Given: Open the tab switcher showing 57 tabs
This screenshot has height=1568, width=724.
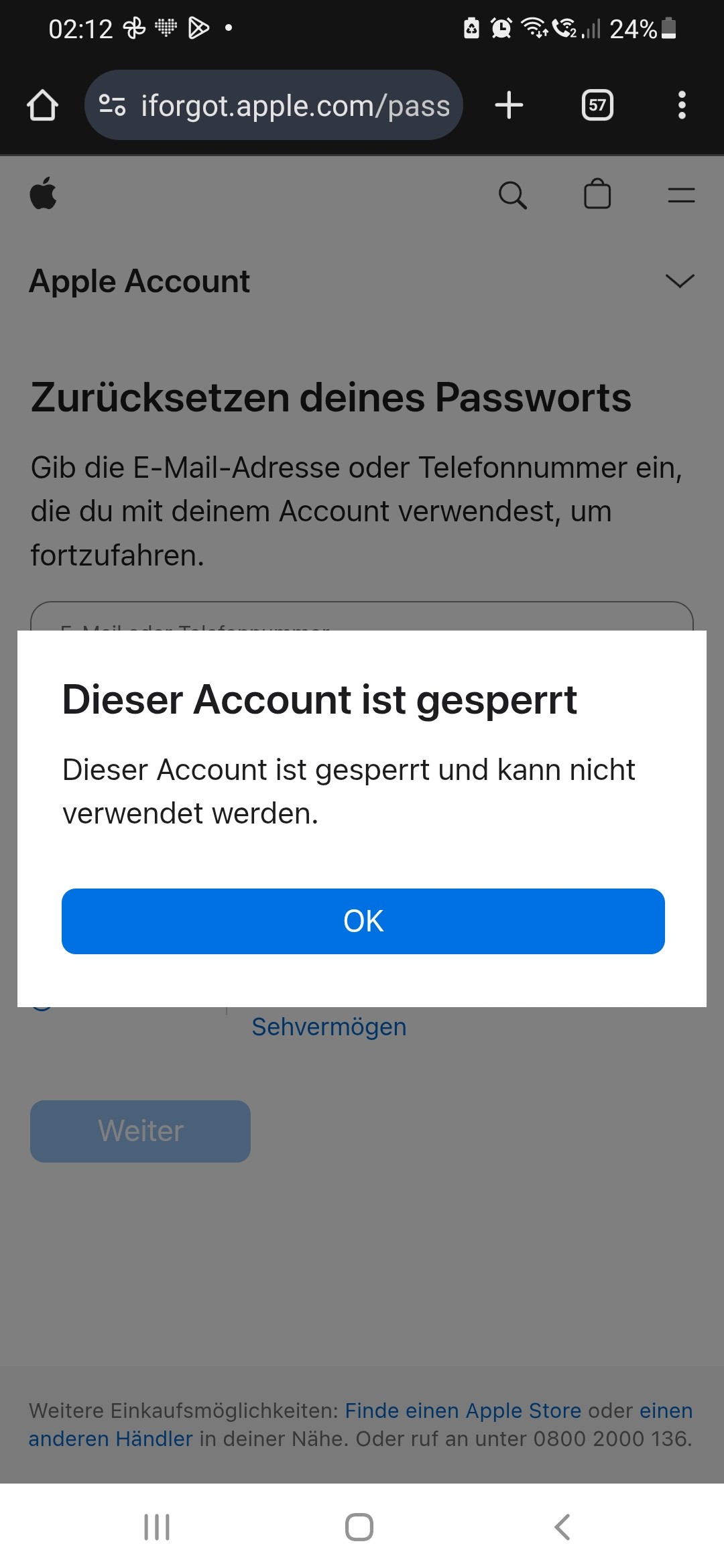Looking at the screenshot, I should coord(597,105).
